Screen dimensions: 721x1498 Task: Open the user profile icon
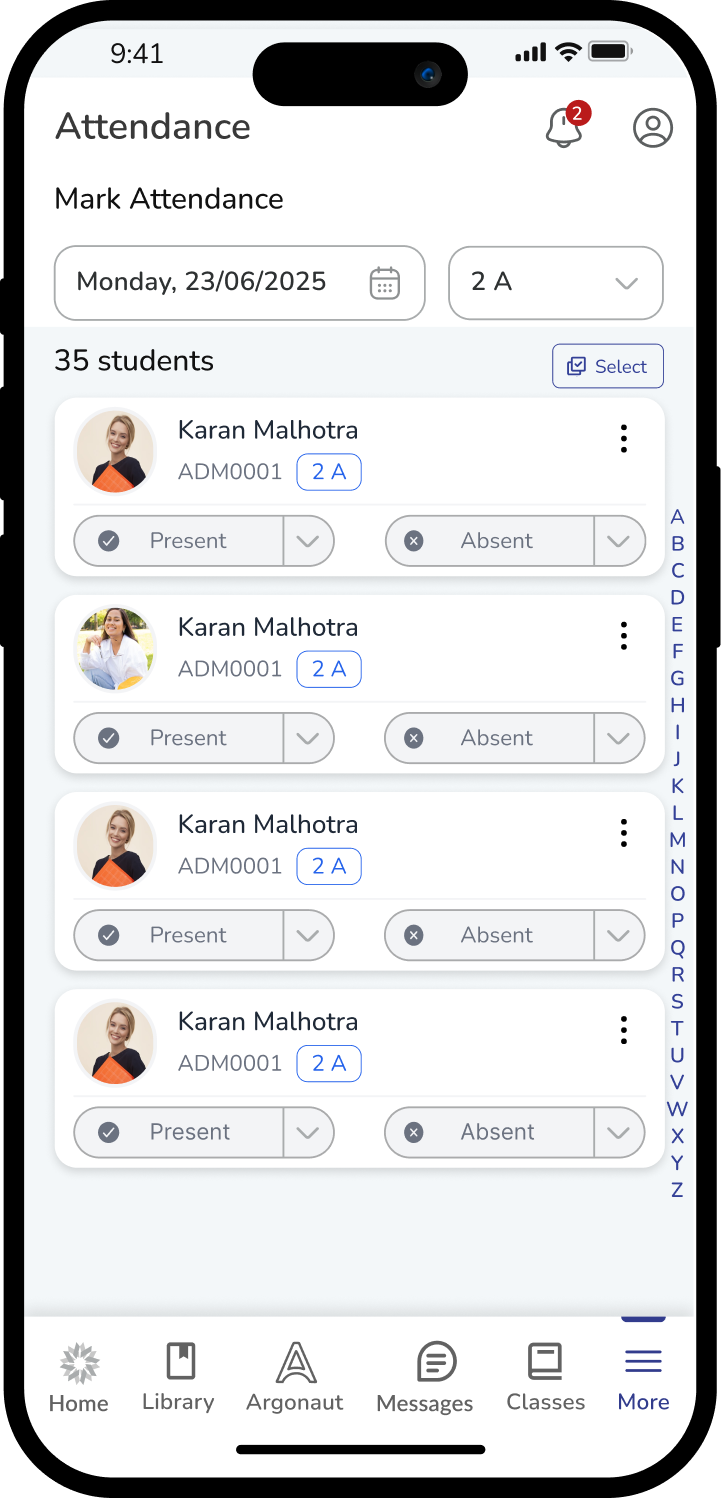point(653,128)
